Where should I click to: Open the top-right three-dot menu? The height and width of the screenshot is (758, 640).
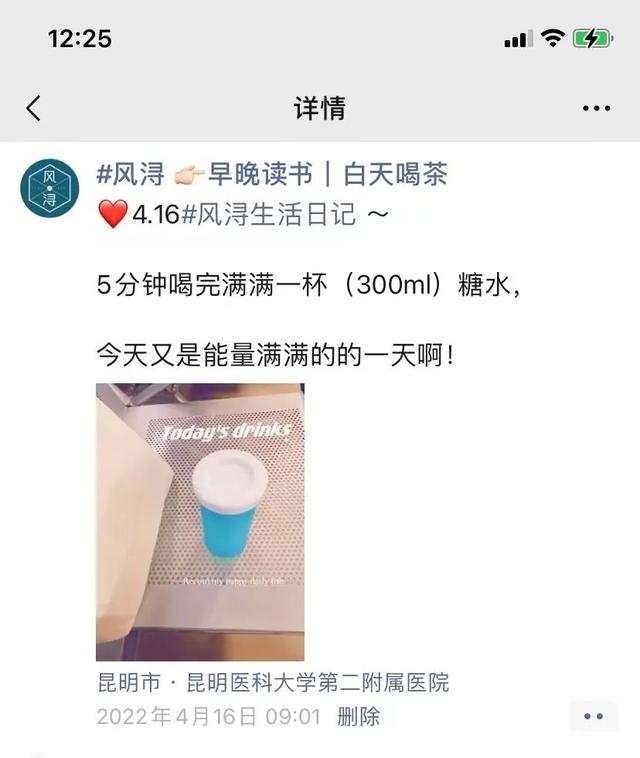click(596, 108)
